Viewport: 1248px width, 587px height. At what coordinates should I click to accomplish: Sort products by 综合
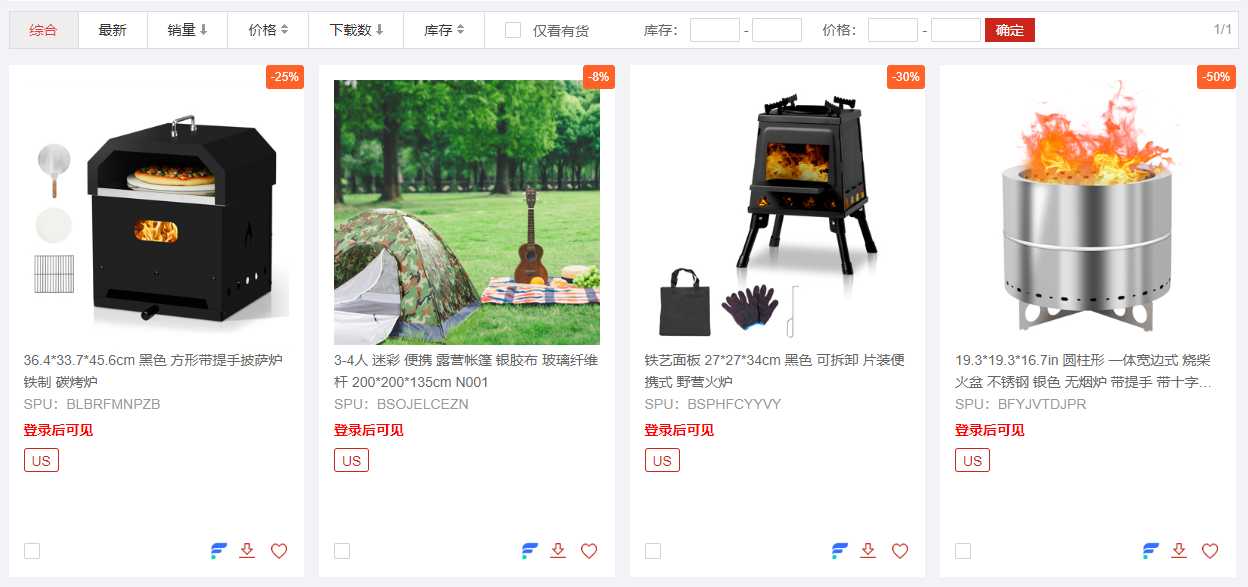point(43,30)
